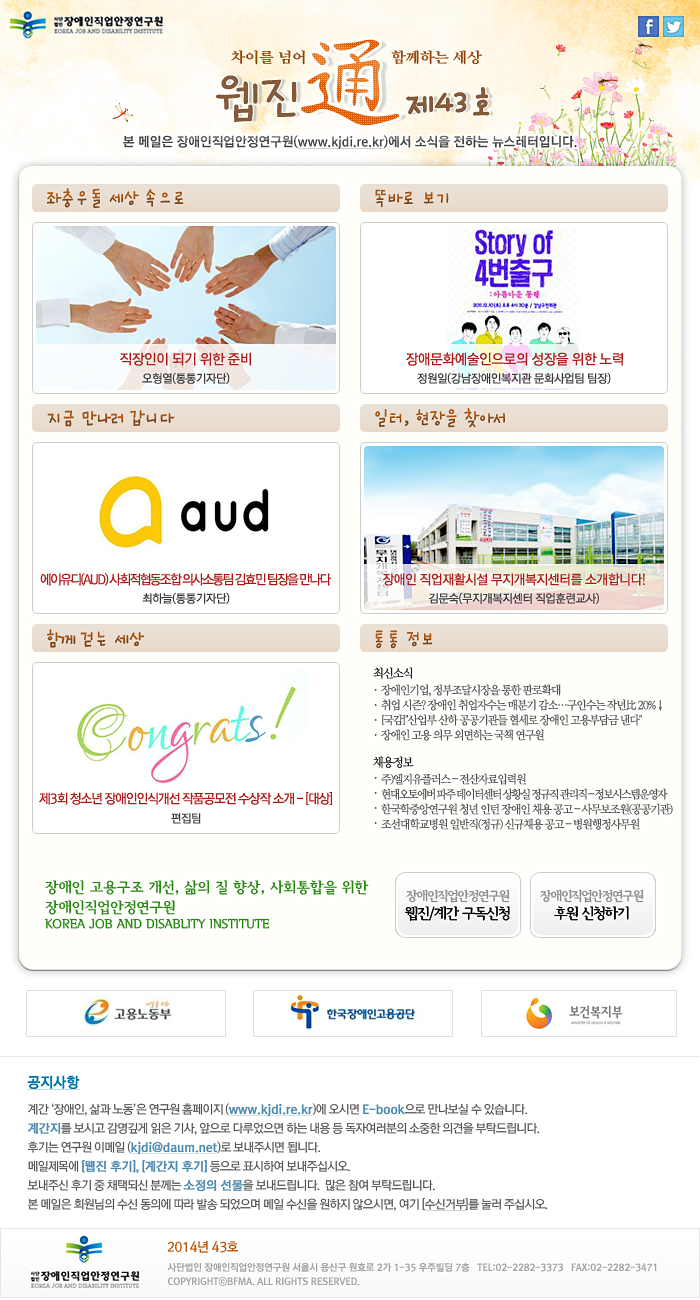
Task: Open the 보건복지부 banner
Action: pyautogui.click(x=578, y=1013)
